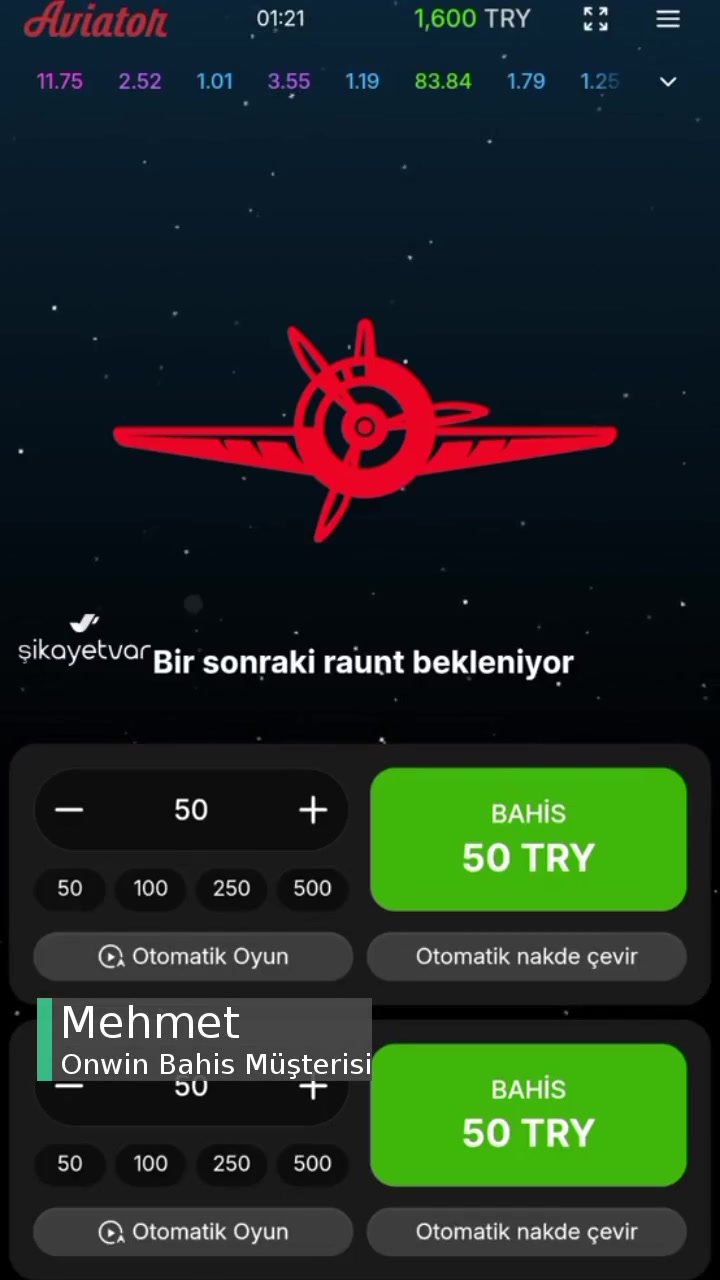Screen dimensions: 720x1280
Task: Click the Otomatik Oyun play icon
Action: tap(110, 956)
